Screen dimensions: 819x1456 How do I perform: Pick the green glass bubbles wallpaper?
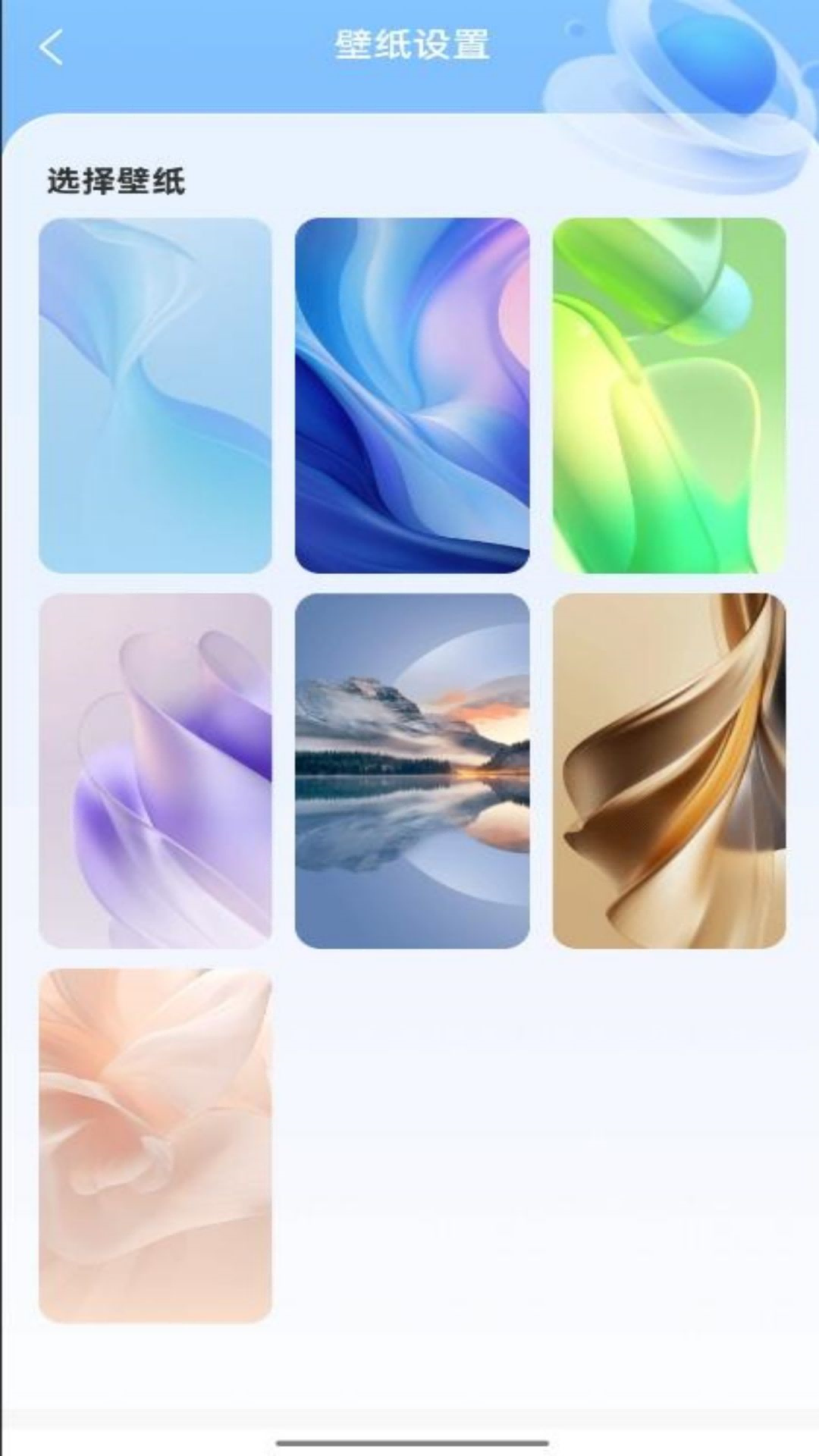(x=669, y=395)
